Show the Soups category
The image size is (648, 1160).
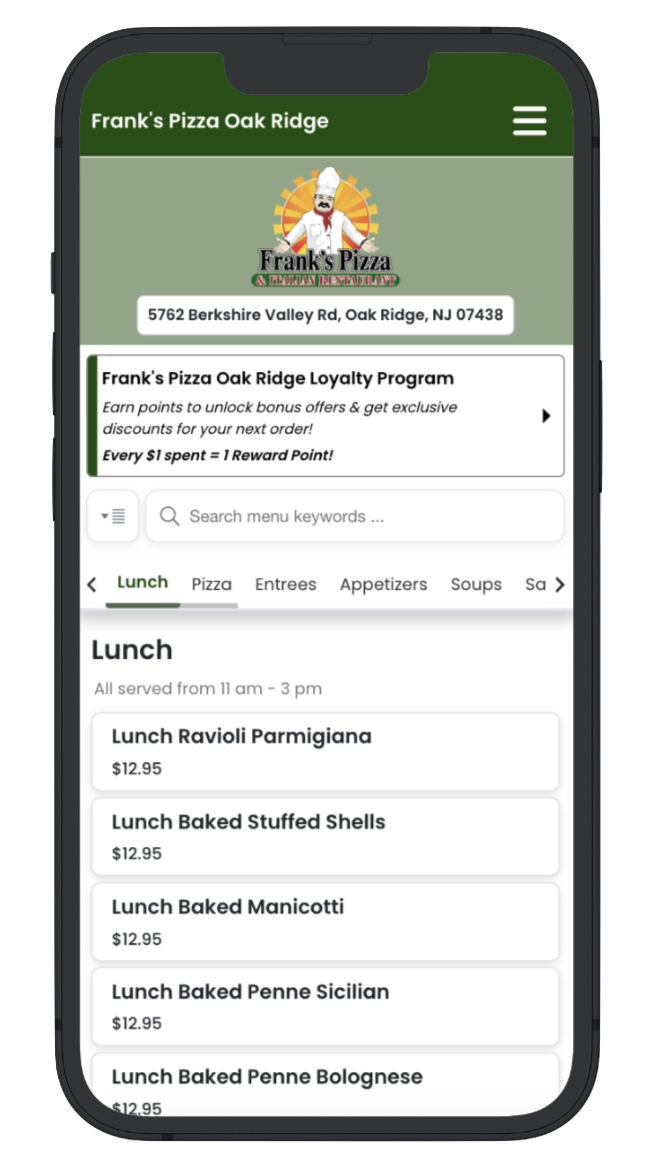pos(476,584)
